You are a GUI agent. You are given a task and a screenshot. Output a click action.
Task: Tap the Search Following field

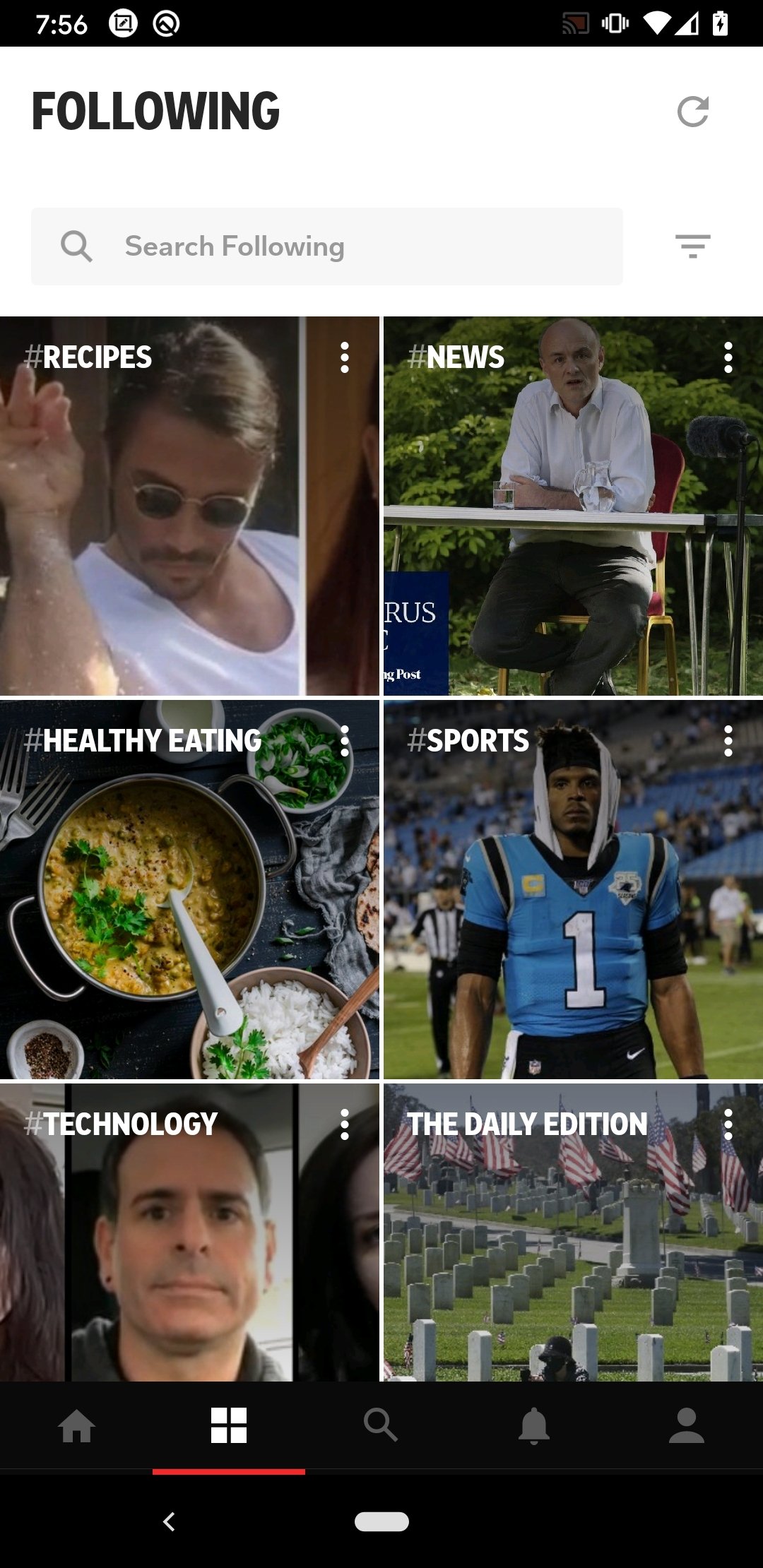(326, 247)
